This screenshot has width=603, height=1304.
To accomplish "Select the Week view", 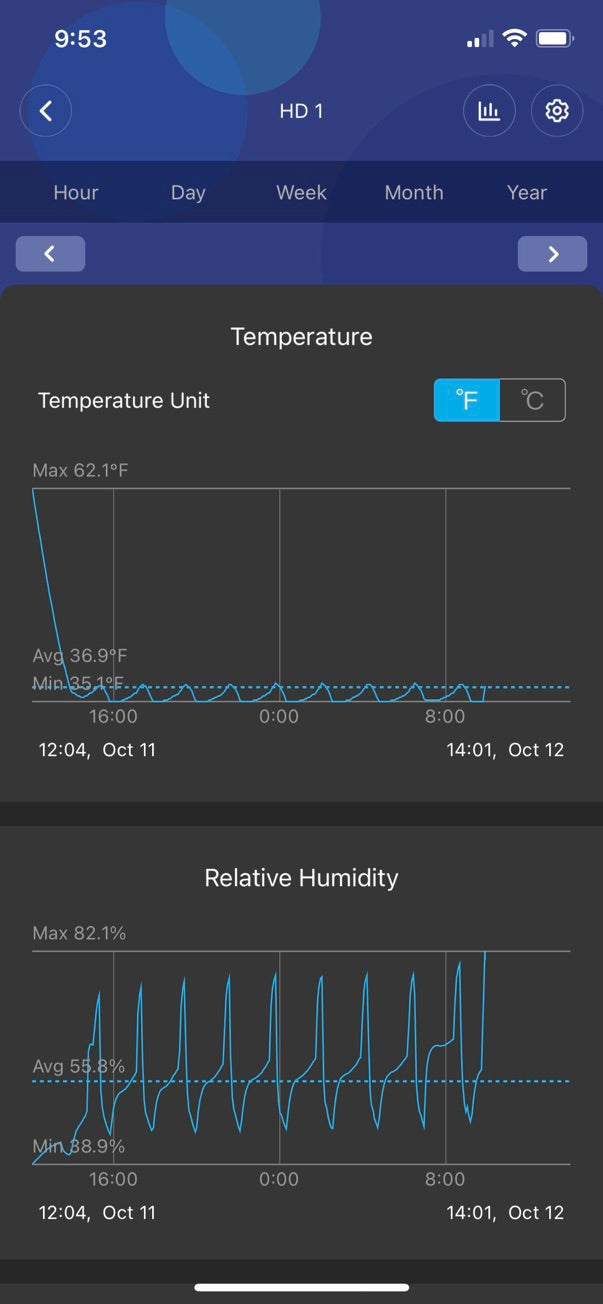I will (301, 192).
